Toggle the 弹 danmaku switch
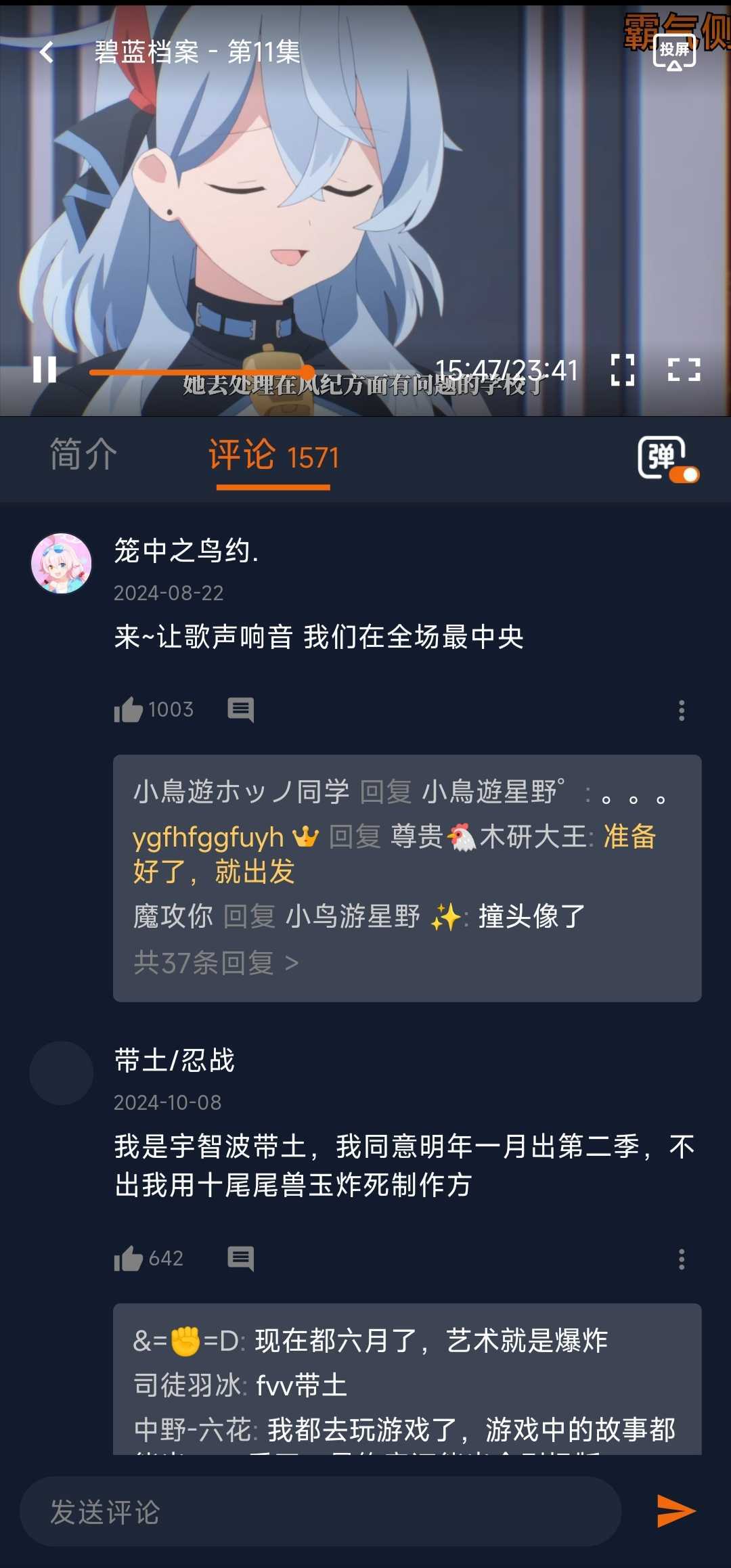Viewport: 731px width, 1568px height. 667,459
